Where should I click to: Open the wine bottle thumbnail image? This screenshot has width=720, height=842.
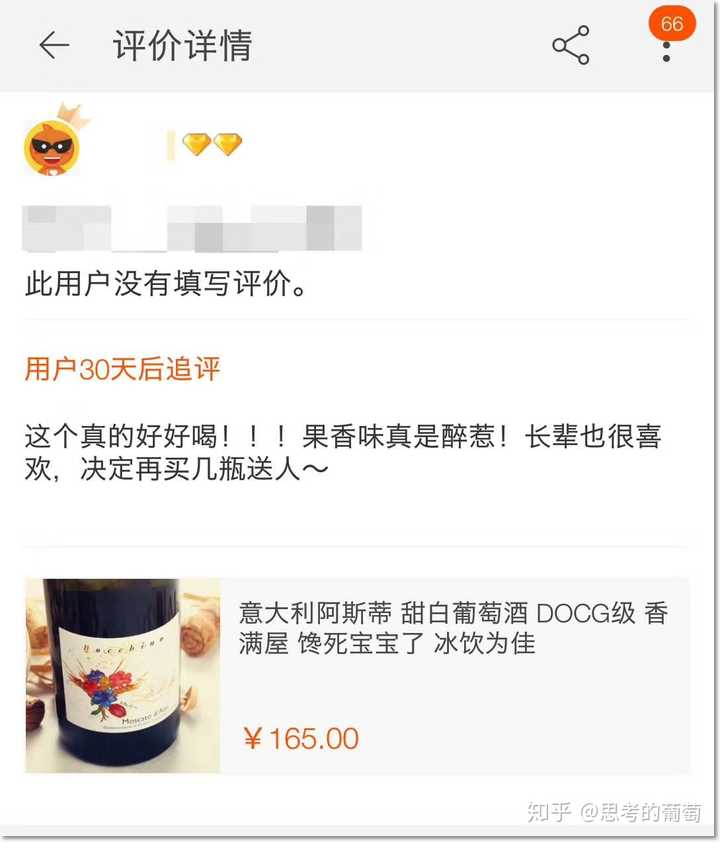coord(120,676)
